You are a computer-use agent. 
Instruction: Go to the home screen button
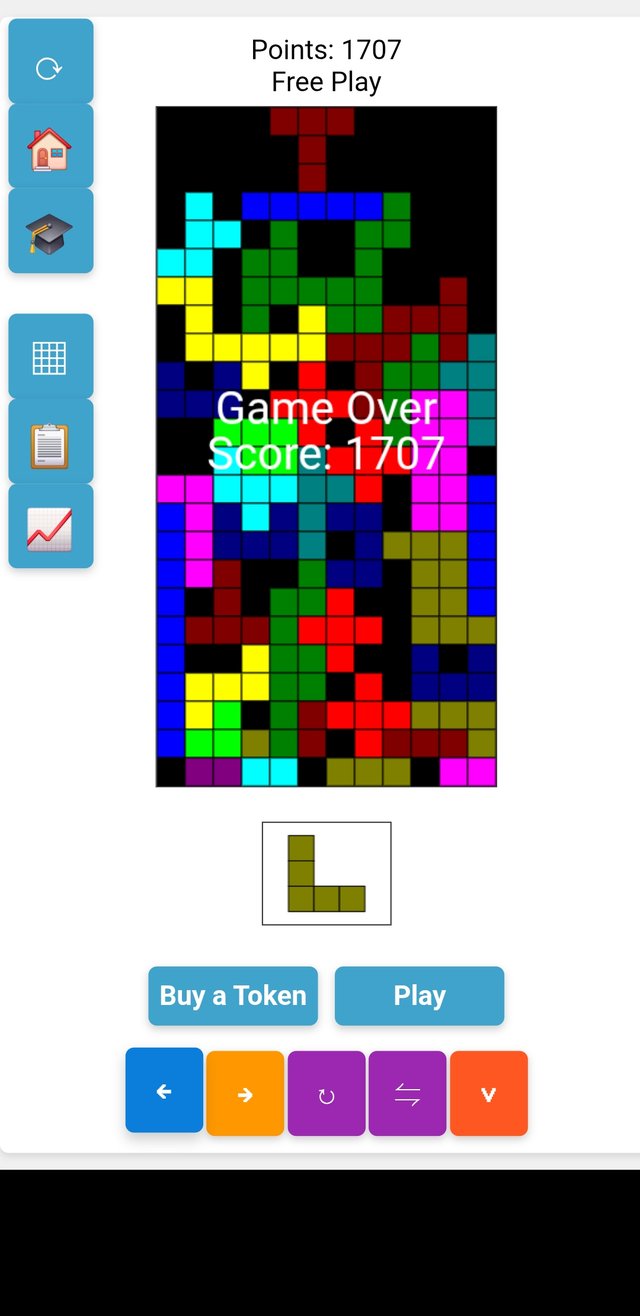click(50, 147)
